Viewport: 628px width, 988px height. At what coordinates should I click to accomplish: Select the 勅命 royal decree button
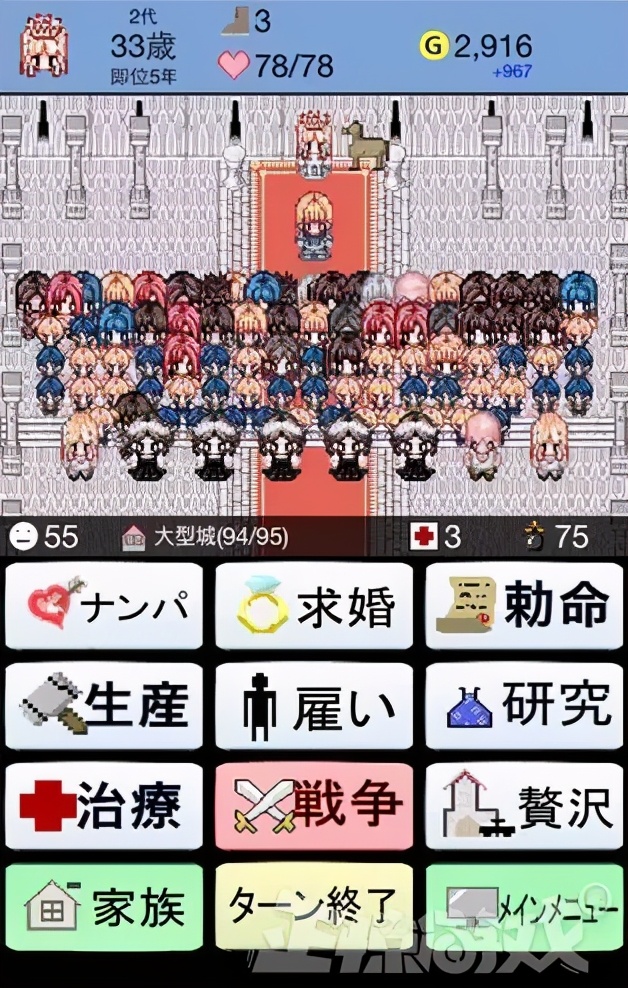(x=523, y=606)
